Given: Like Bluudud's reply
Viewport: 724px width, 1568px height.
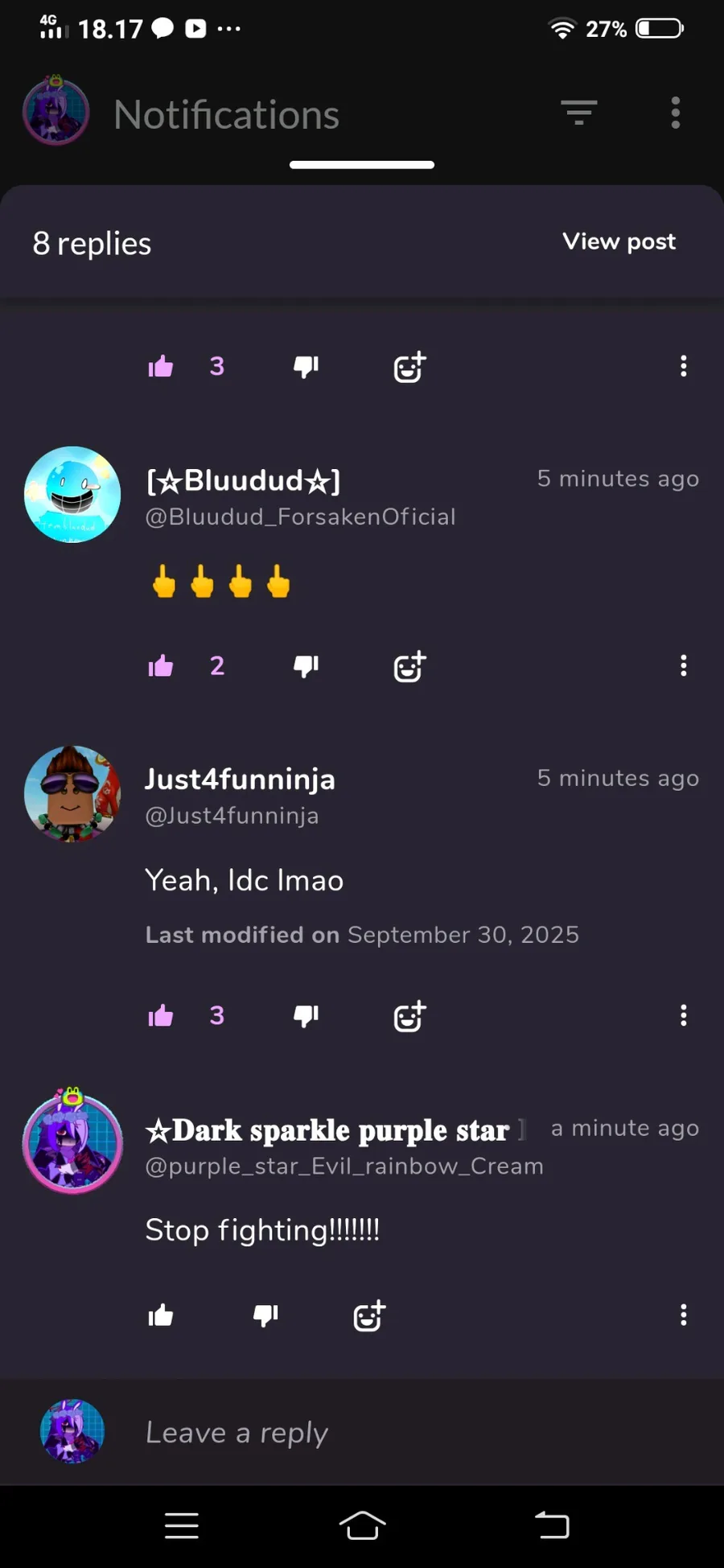Looking at the screenshot, I should tap(161, 666).
